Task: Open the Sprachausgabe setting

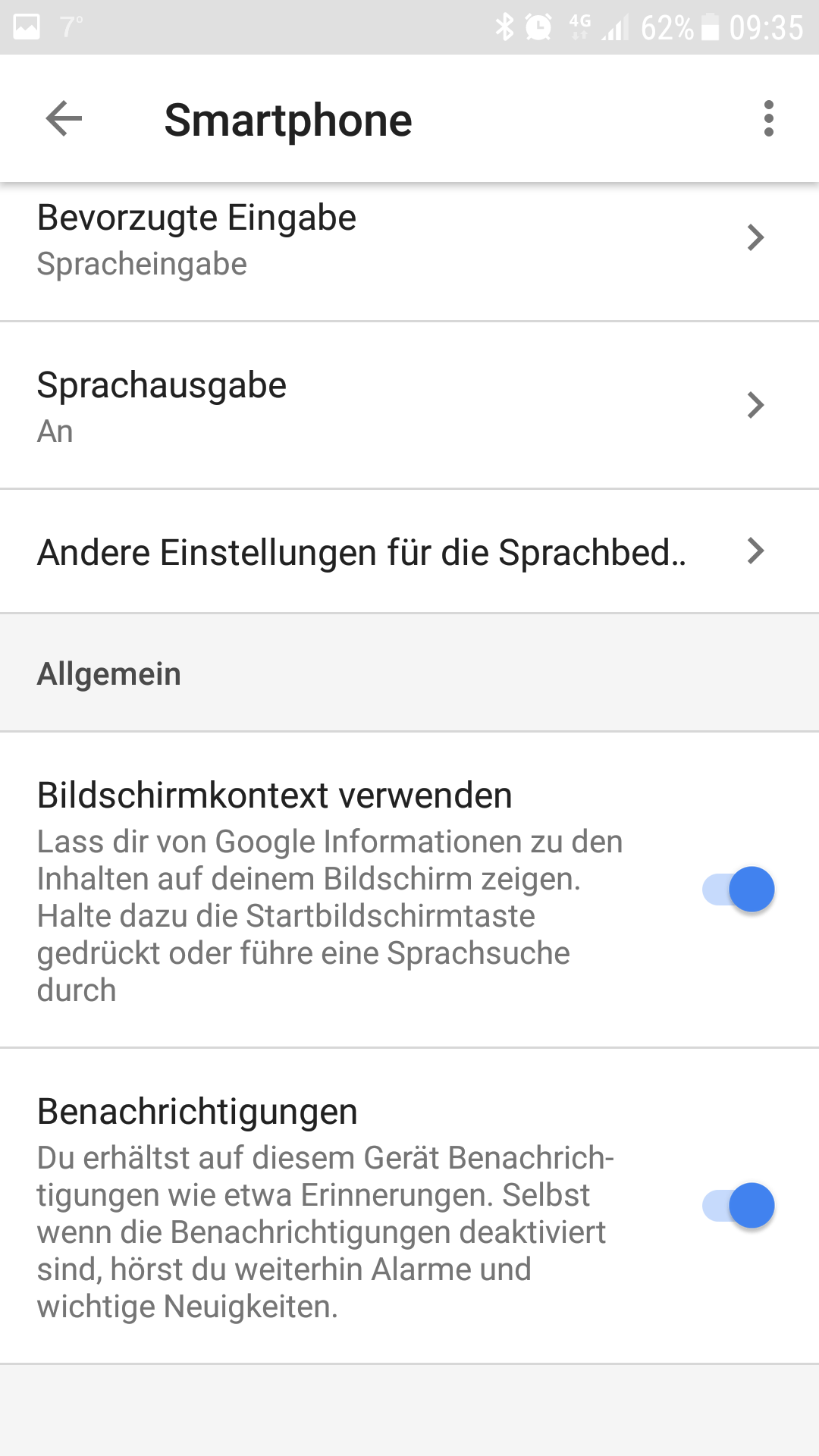Action: [x=409, y=406]
